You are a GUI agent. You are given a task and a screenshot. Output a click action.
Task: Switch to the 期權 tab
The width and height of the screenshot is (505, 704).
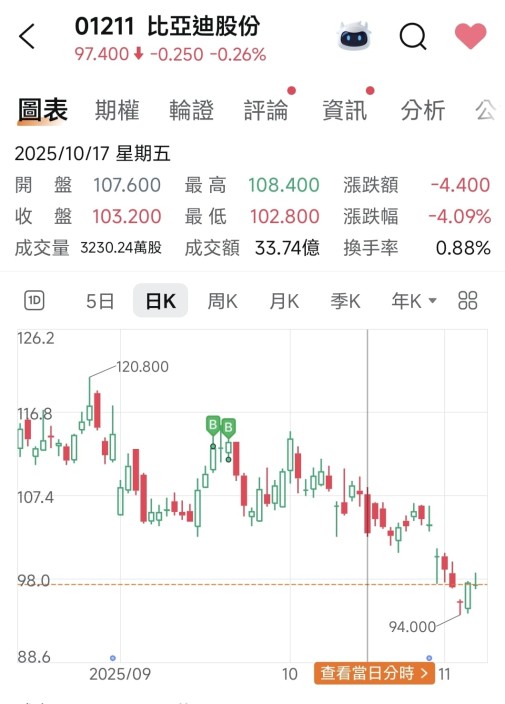117,110
